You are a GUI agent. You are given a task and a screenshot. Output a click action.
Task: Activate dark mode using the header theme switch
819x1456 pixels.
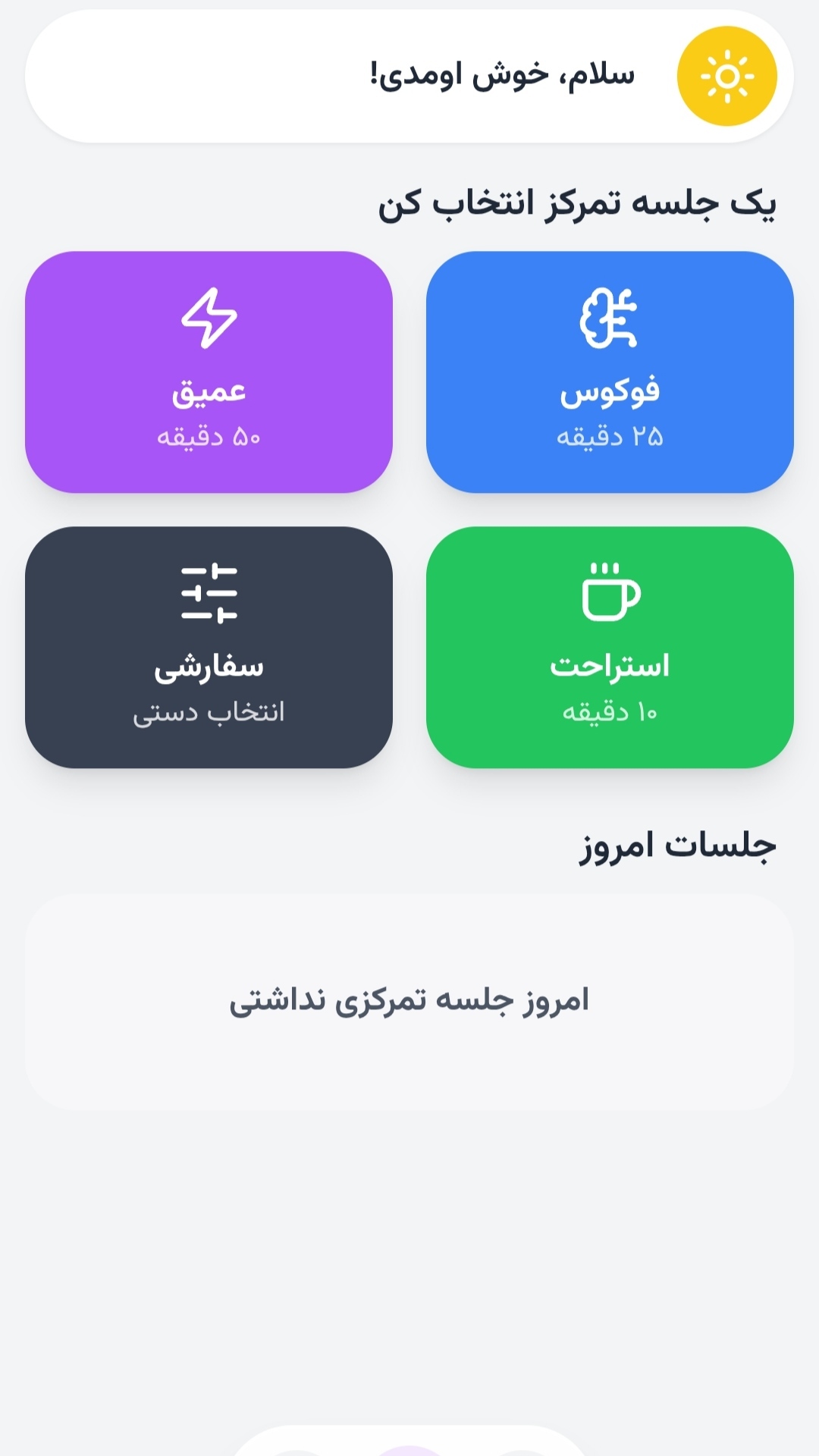(x=726, y=76)
